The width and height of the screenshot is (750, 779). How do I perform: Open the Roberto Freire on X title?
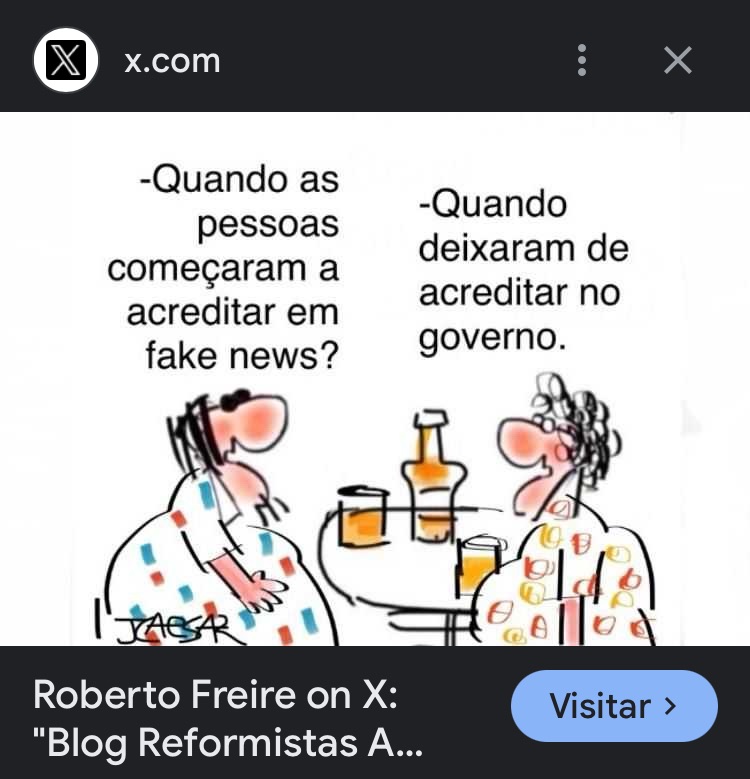point(230,718)
